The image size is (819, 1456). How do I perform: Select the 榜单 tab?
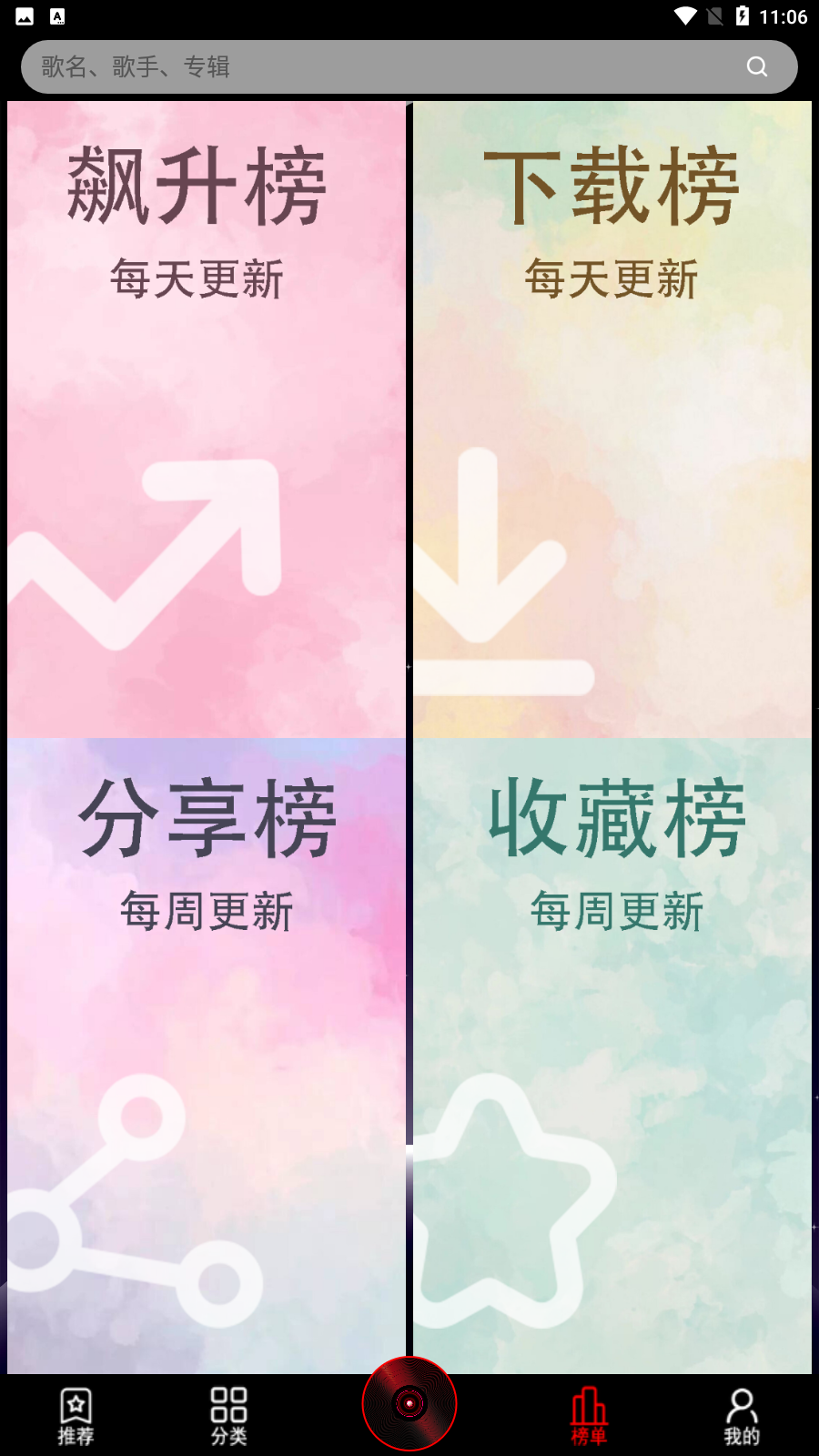(x=589, y=1416)
